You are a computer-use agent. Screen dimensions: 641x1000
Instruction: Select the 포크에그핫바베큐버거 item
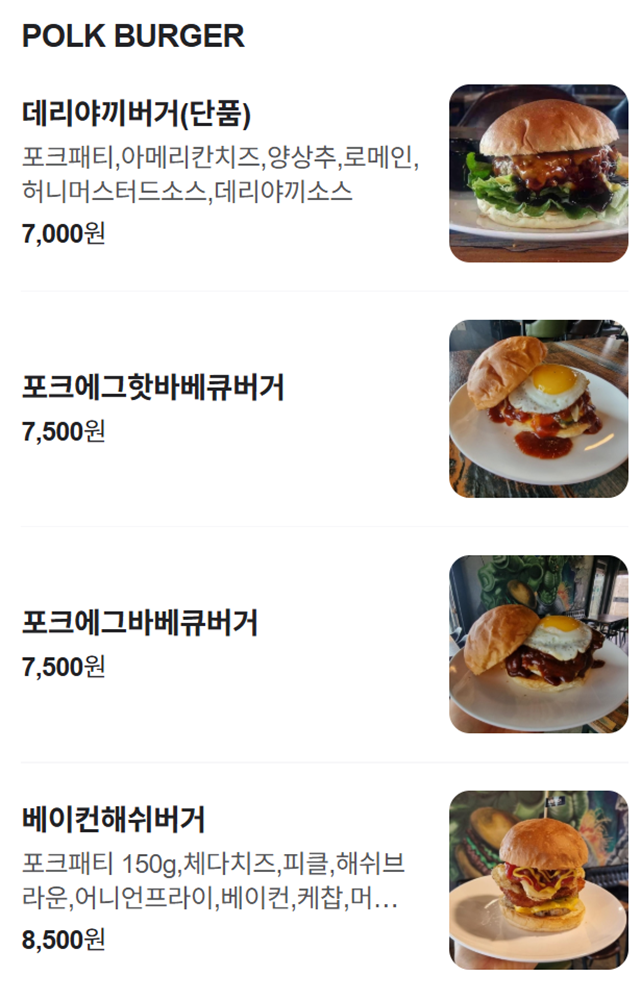pyautogui.click(x=153, y=387)
